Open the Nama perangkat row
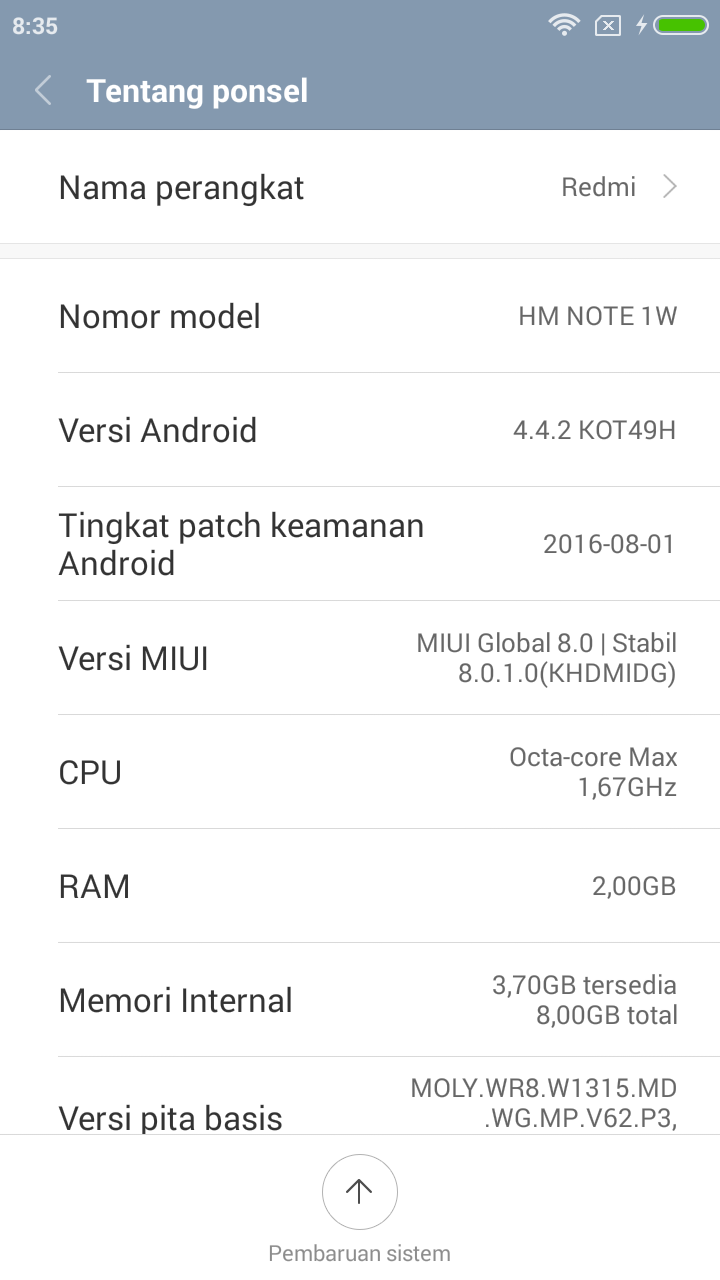The height and width of the screenshot is (1280, 720). pyautogui.click(x=360, y=187)
